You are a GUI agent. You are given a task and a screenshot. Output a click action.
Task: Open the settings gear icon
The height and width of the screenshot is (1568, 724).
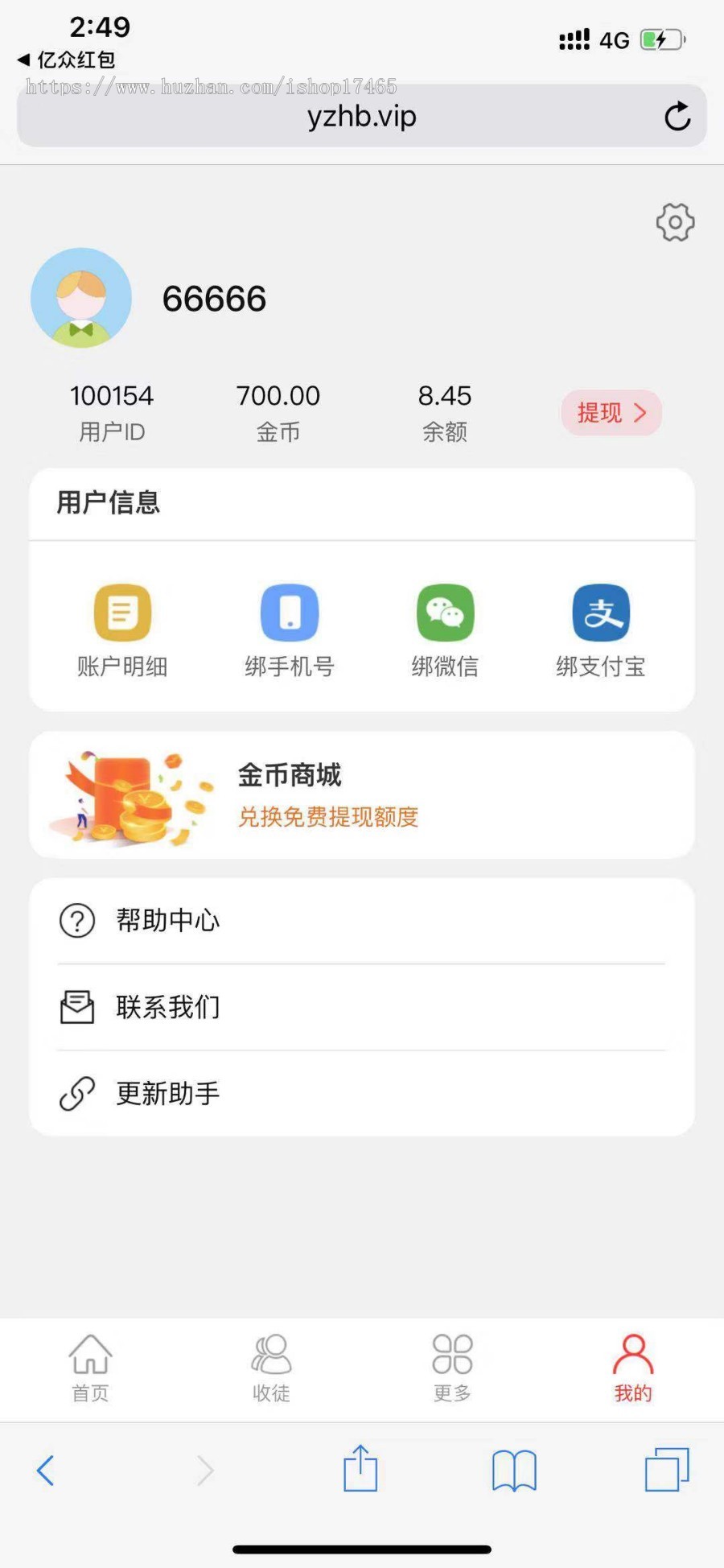tap(674, 223)
